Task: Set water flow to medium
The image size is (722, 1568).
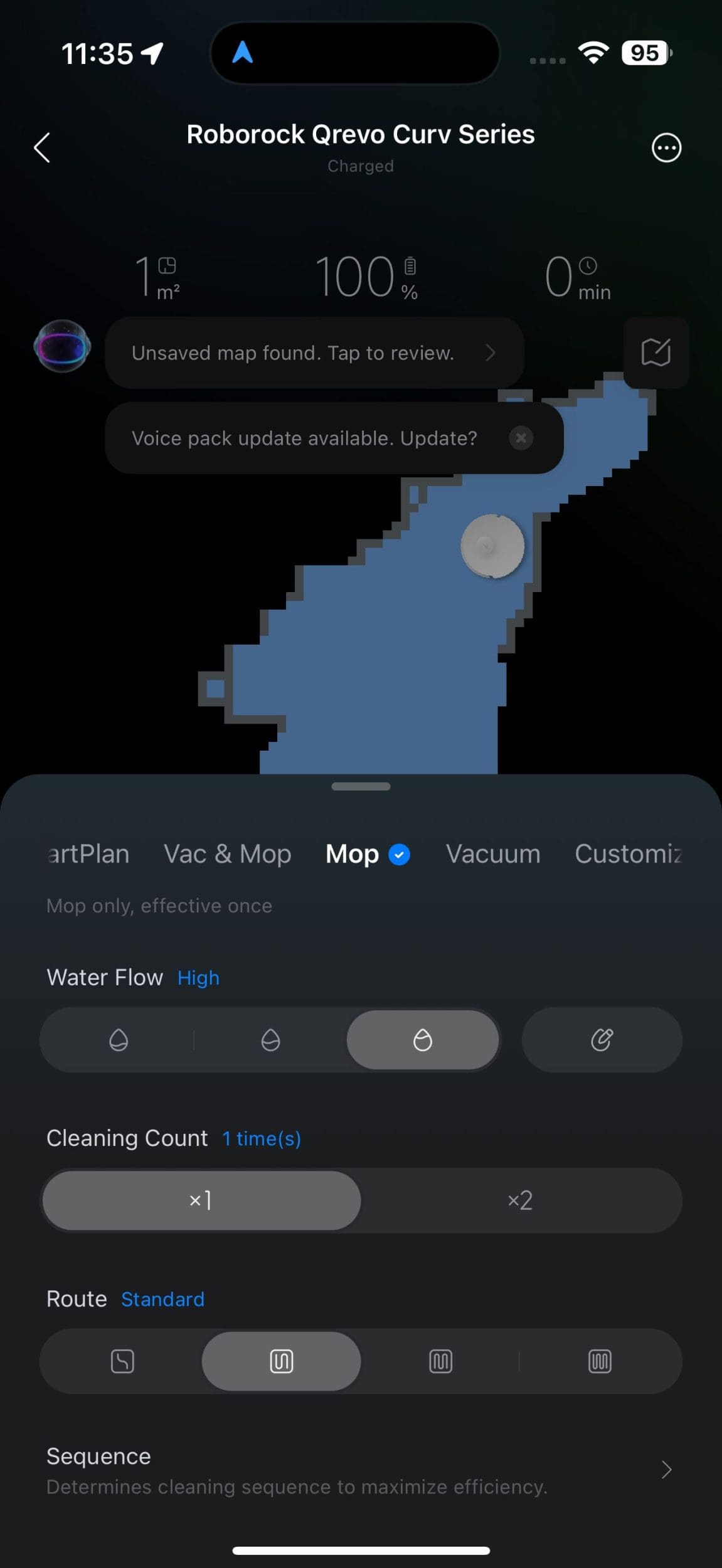Action: tap(270, 1040)
